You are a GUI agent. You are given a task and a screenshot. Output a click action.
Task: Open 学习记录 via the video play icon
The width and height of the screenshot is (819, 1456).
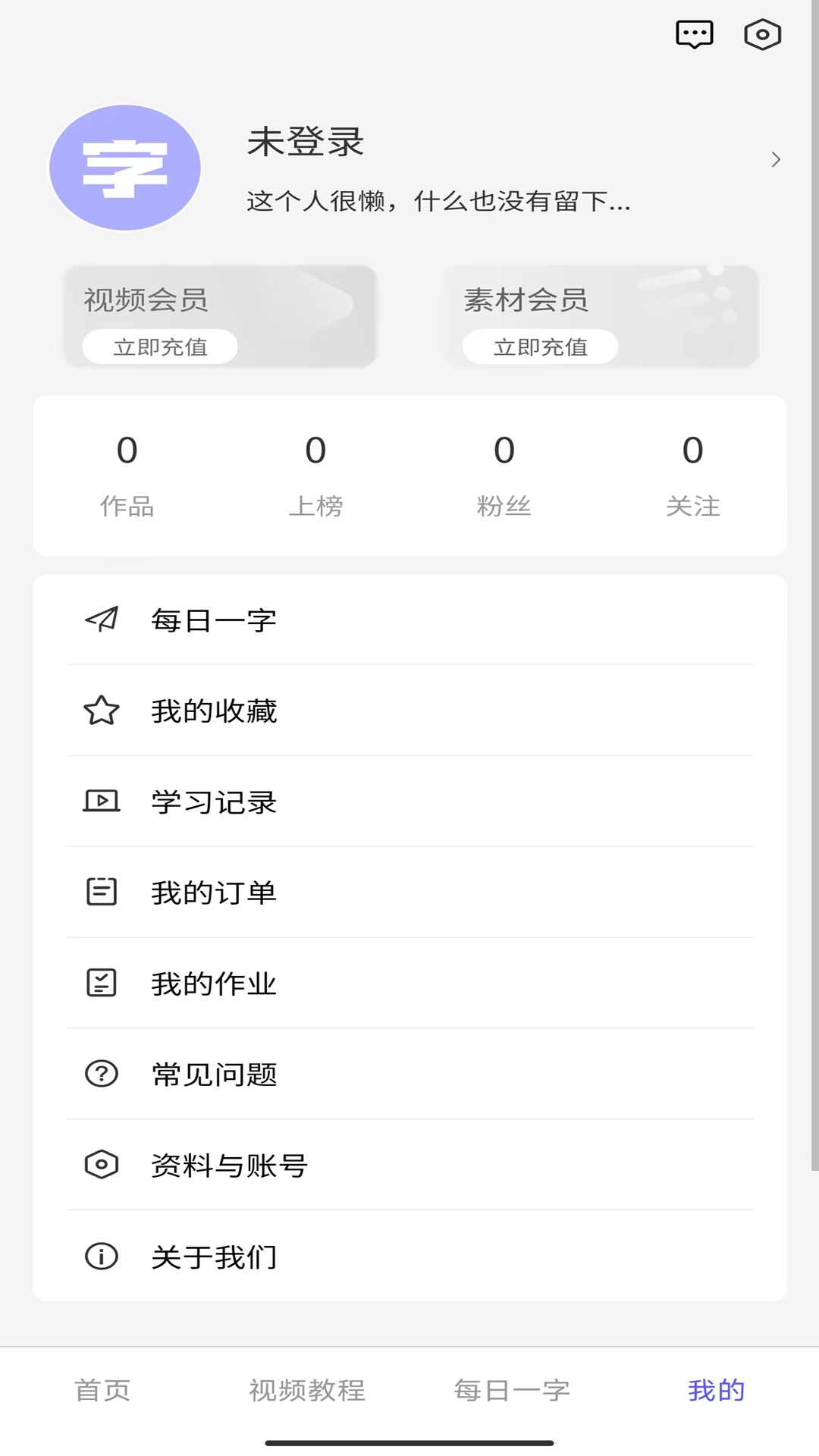point(101,801)
